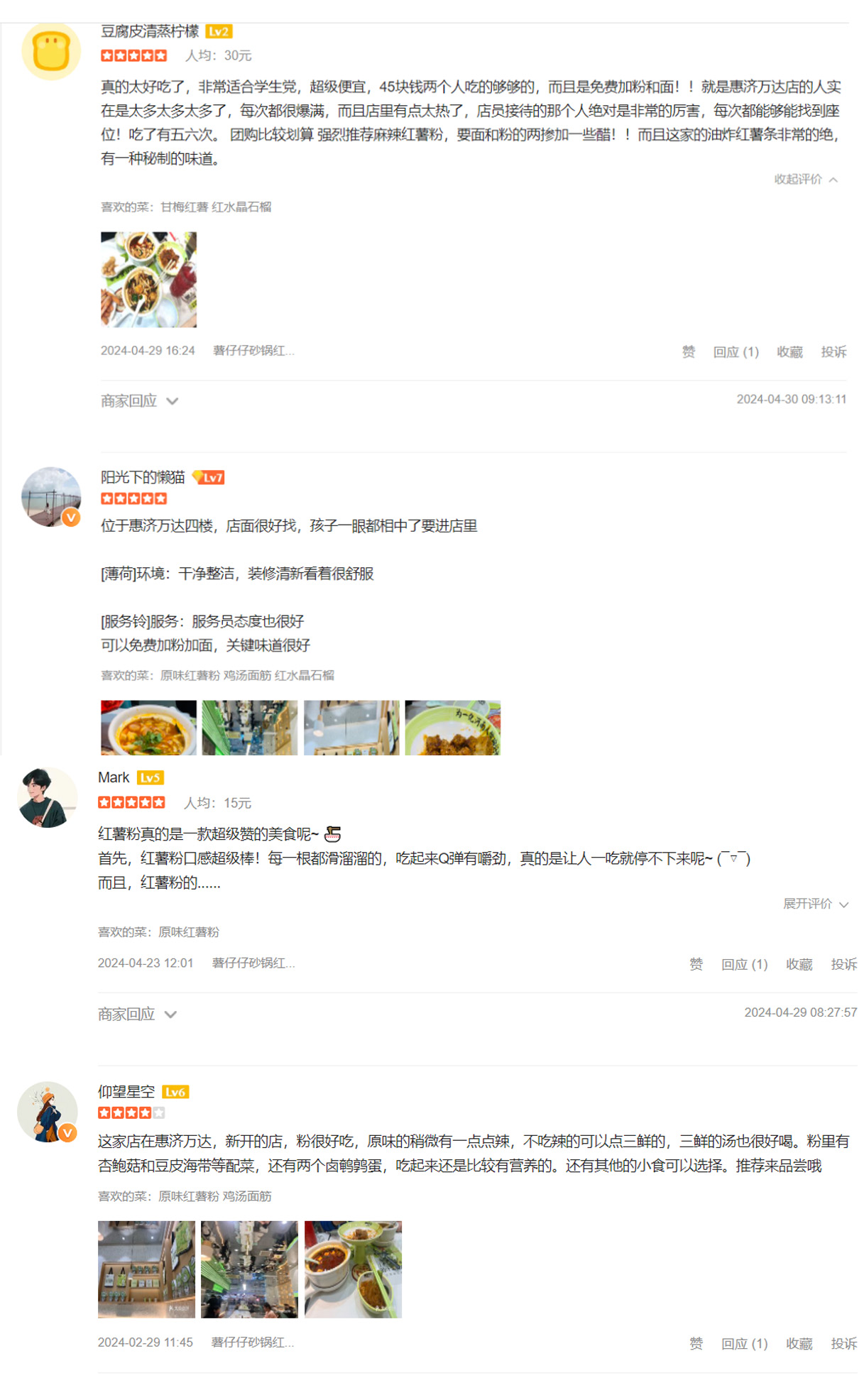The width and height of the screenshot is (864, 1400).
Task: View the clay pot food photo by 仰望星空
Action: click(x=353, y=1269)
